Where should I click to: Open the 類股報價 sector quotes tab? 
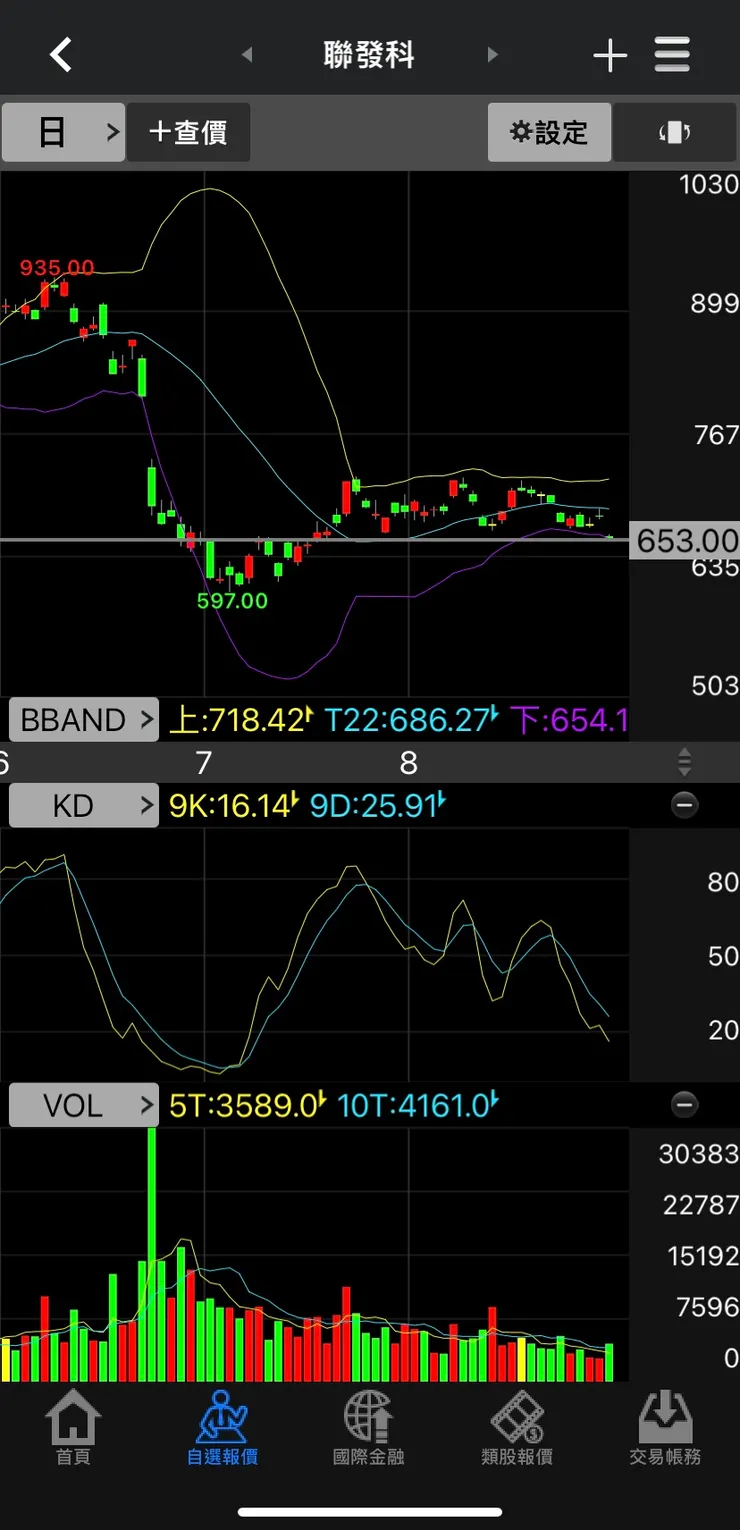517,1429
